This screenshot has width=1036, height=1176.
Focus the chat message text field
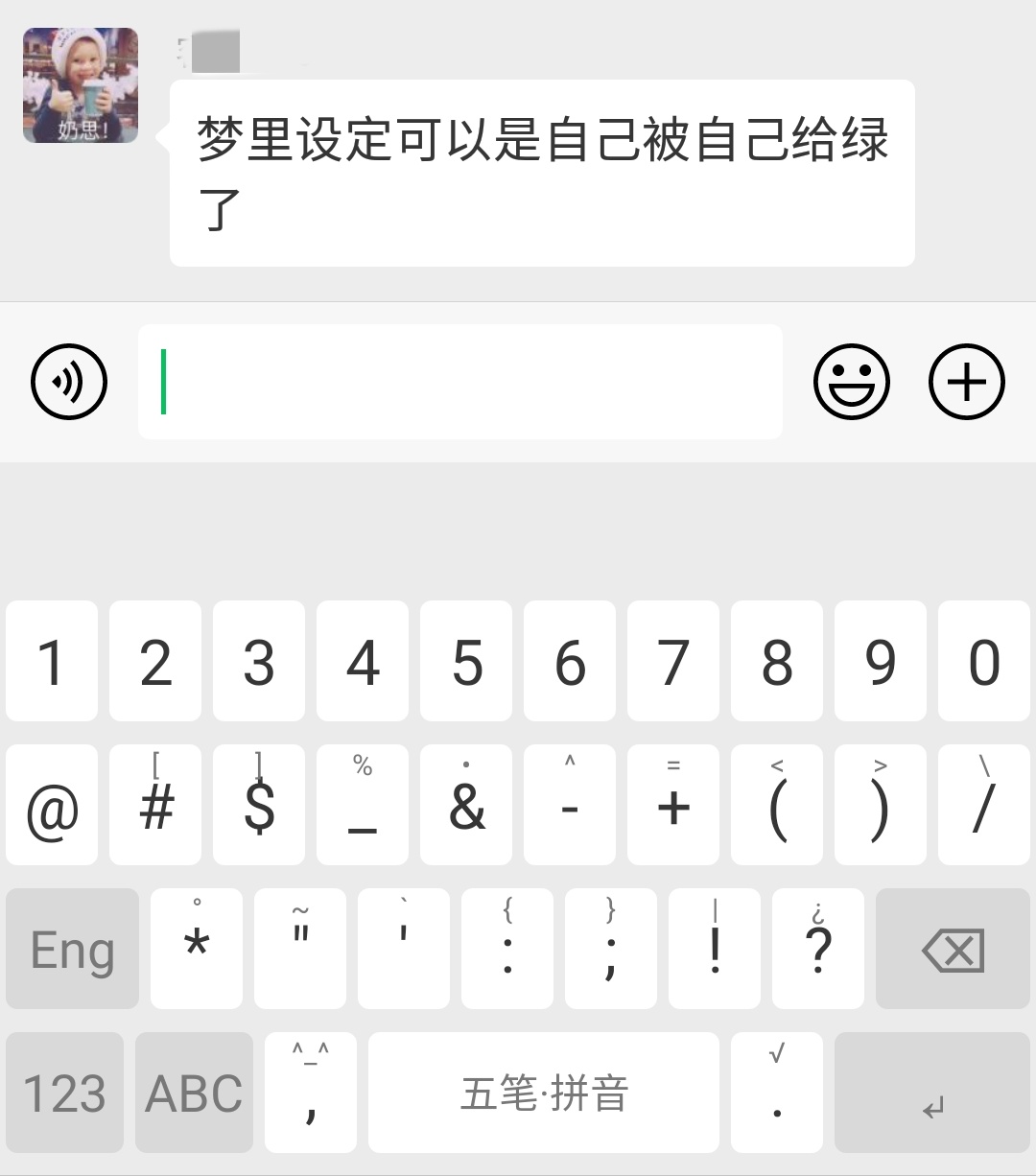pos(460,382)
